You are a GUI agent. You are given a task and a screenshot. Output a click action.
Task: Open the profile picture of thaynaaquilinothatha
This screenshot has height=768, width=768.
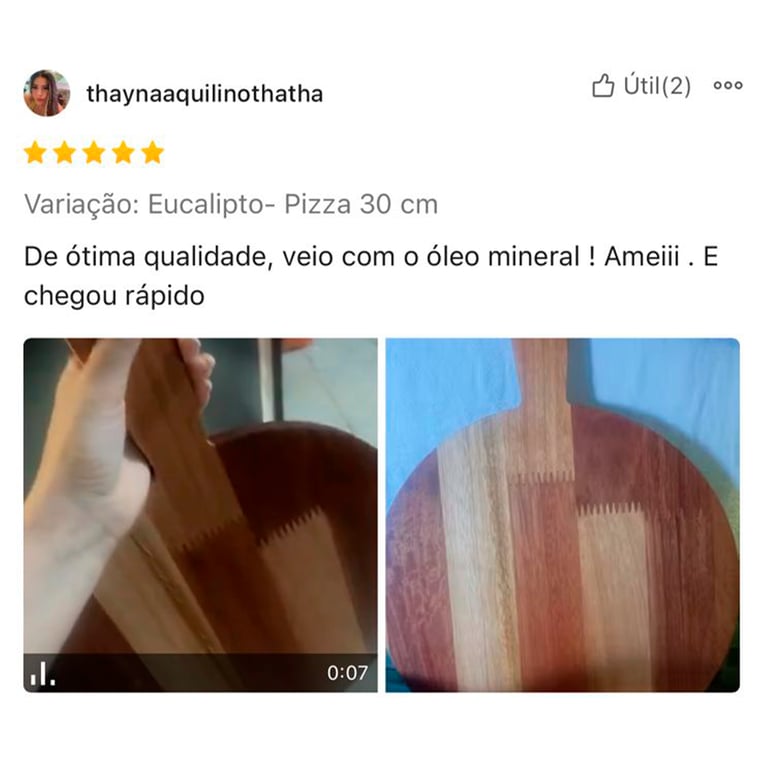(46, 93)
